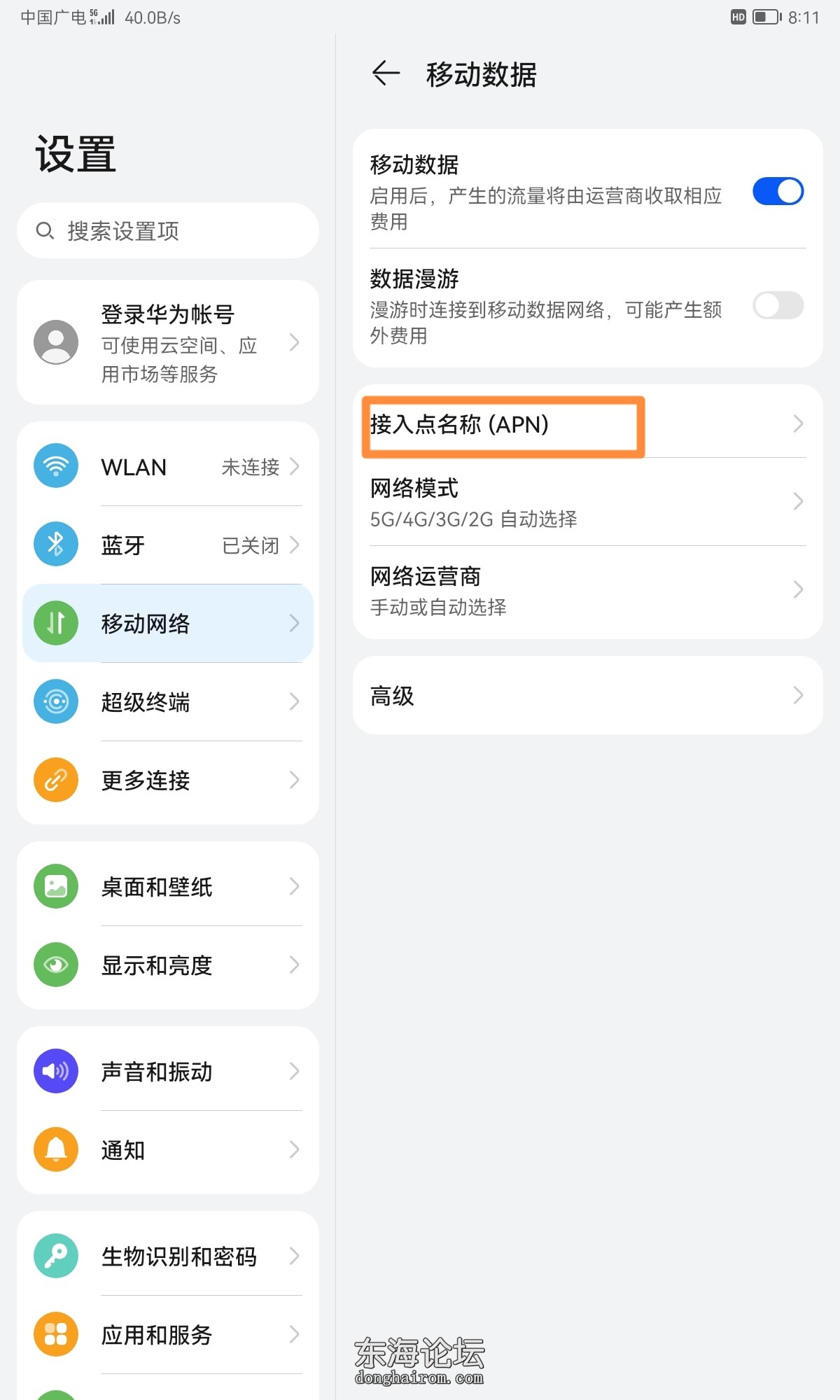Open 网络模式 selection
840x1400 pixels.
click(x=587, y=502)
